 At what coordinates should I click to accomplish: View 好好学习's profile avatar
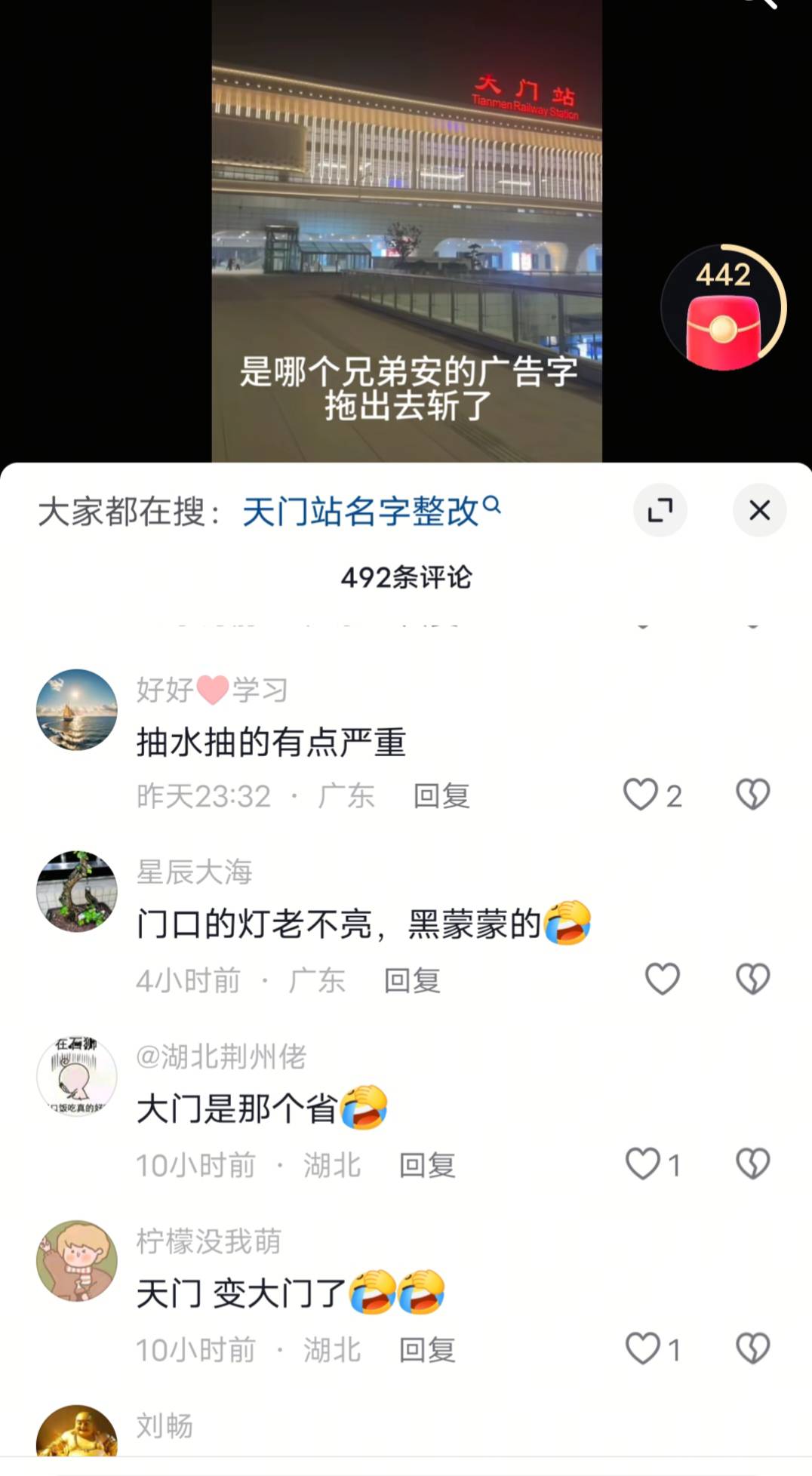(77, 709)
